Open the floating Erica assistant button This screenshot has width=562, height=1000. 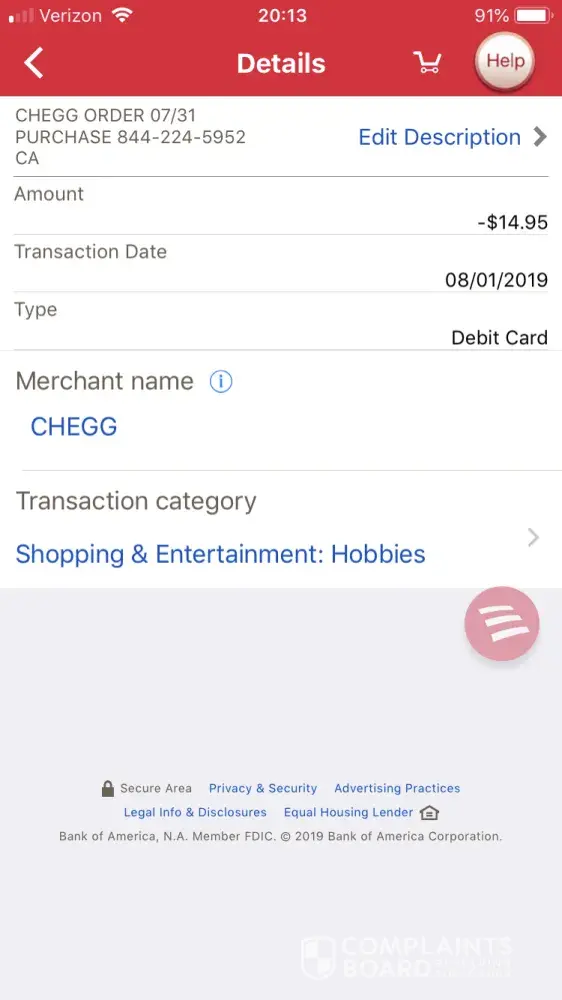(x=502, y=623)
